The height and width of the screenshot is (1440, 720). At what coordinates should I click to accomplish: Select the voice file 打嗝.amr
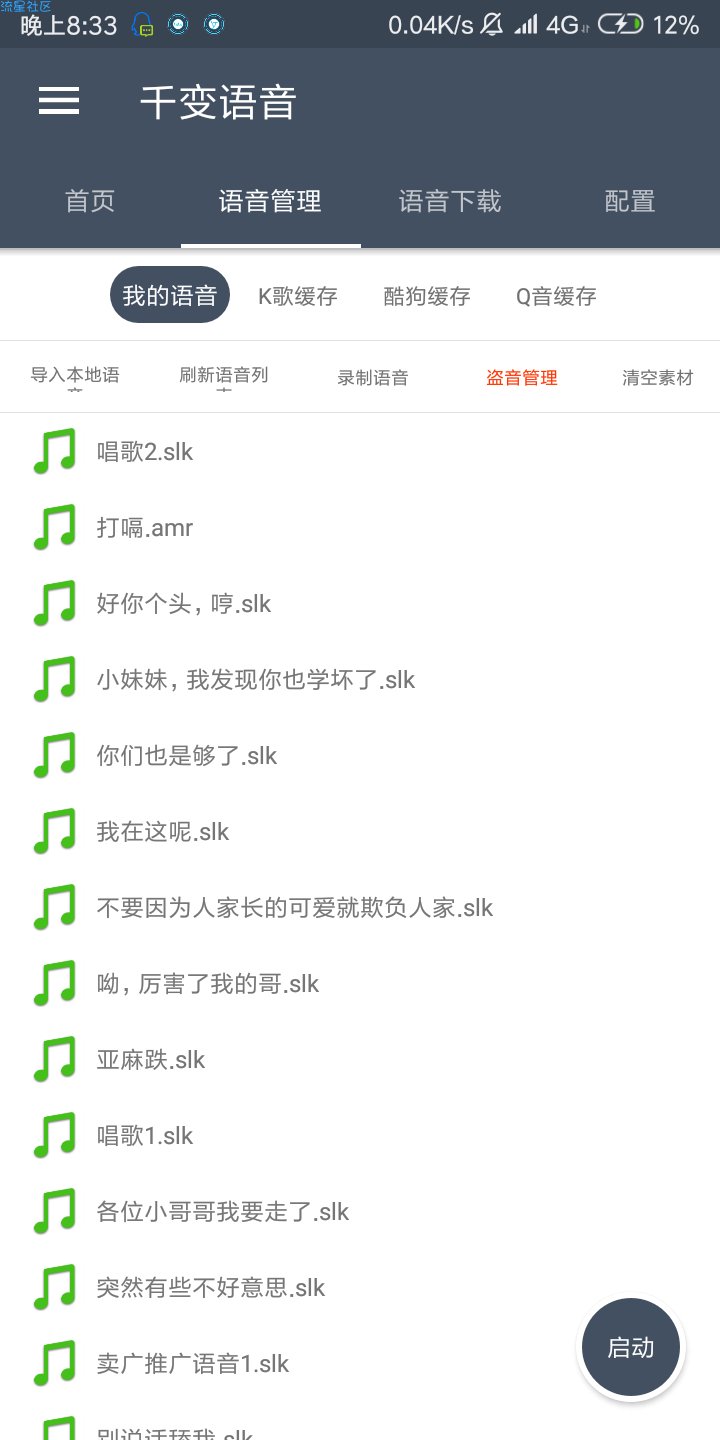360,528
